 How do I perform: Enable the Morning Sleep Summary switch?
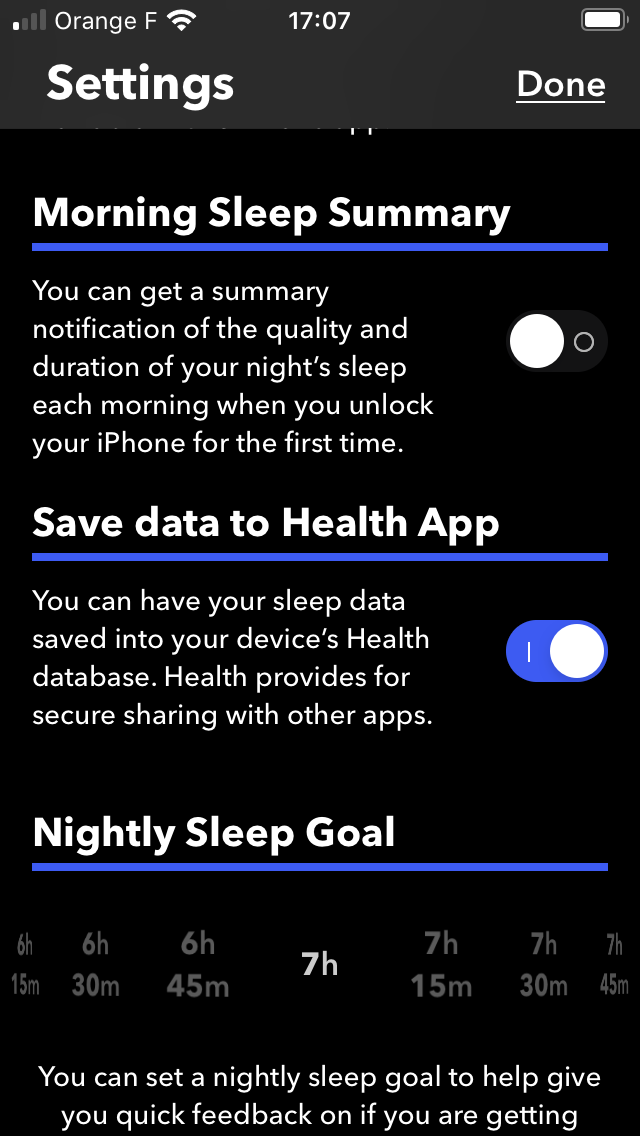click(556, 341)
